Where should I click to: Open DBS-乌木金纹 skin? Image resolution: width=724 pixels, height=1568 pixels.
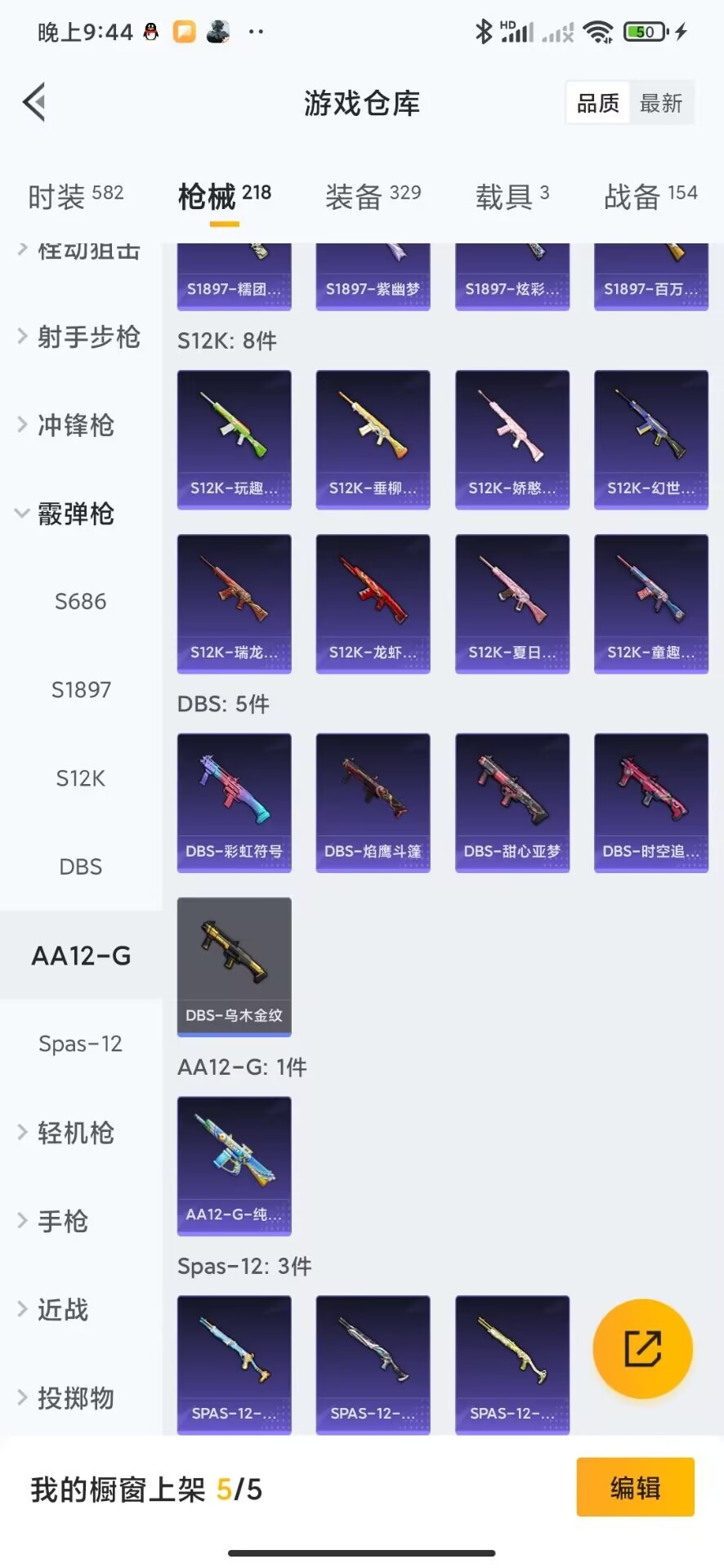(235, 966)
